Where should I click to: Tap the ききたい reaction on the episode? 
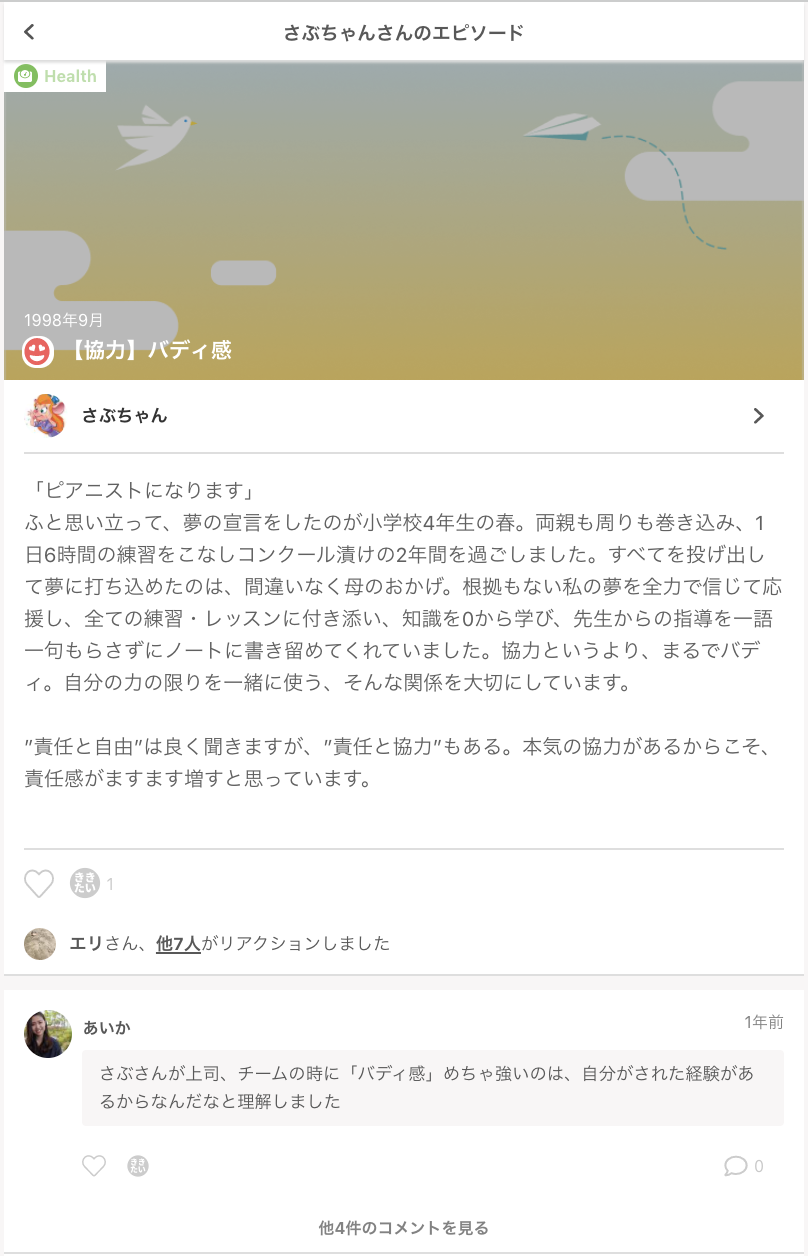pos(85,883)
